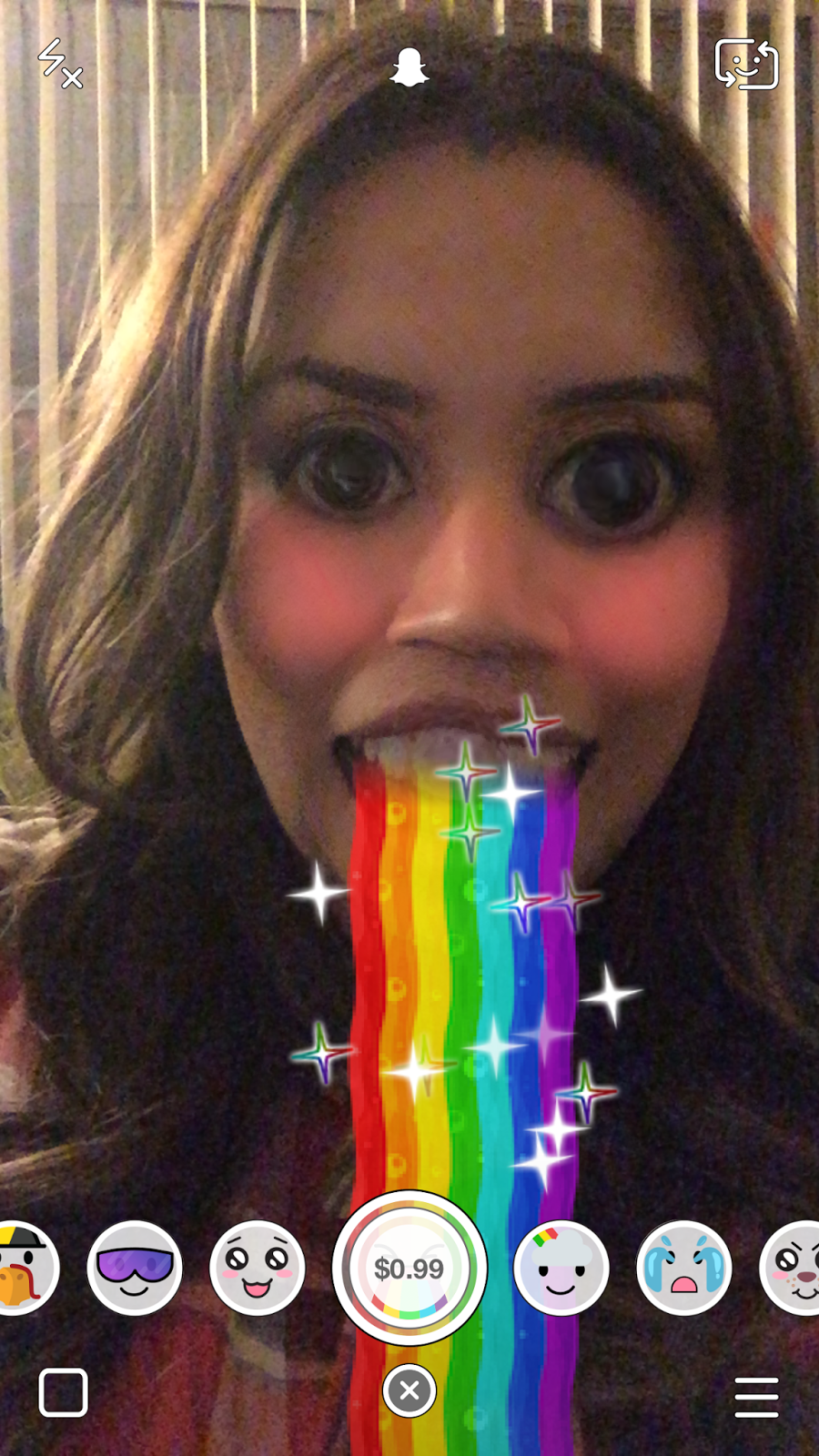Open the chat inbox square icon
This screenshot has height=1456, width=819.
point(64,1392)
